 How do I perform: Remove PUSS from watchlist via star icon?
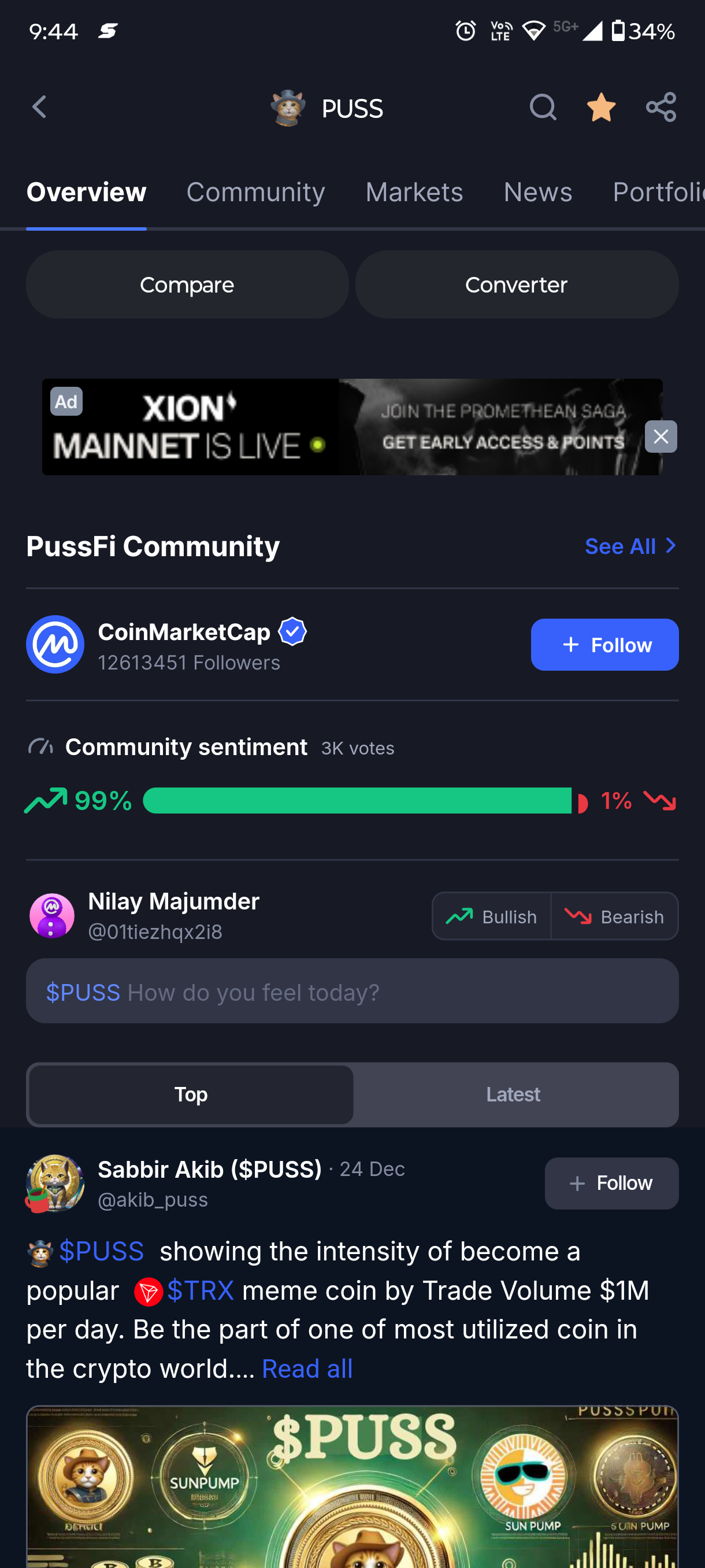click(x=601, y=108)
